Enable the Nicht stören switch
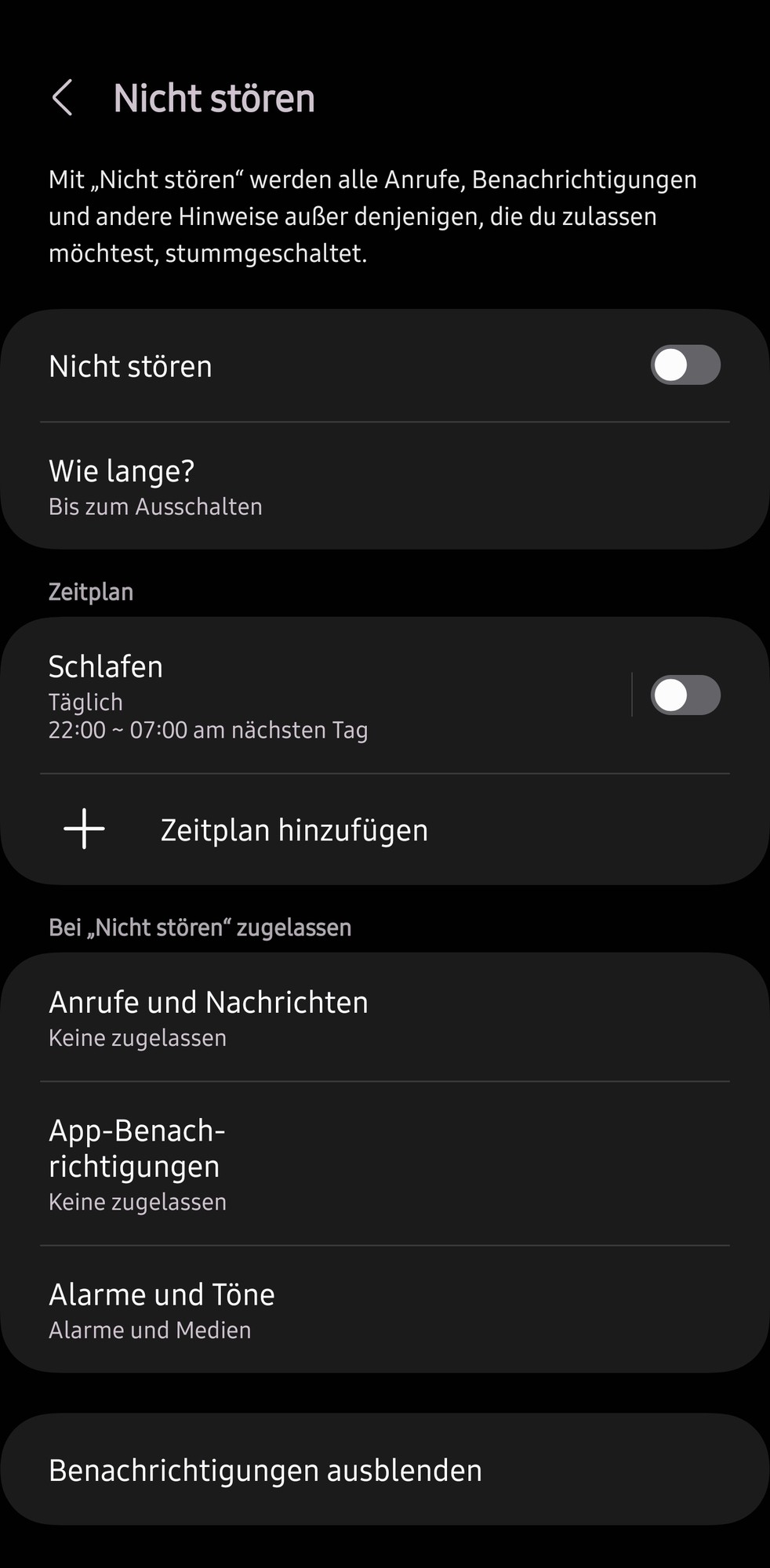This screenshot has height=1568, width=770. click(685, 365)
